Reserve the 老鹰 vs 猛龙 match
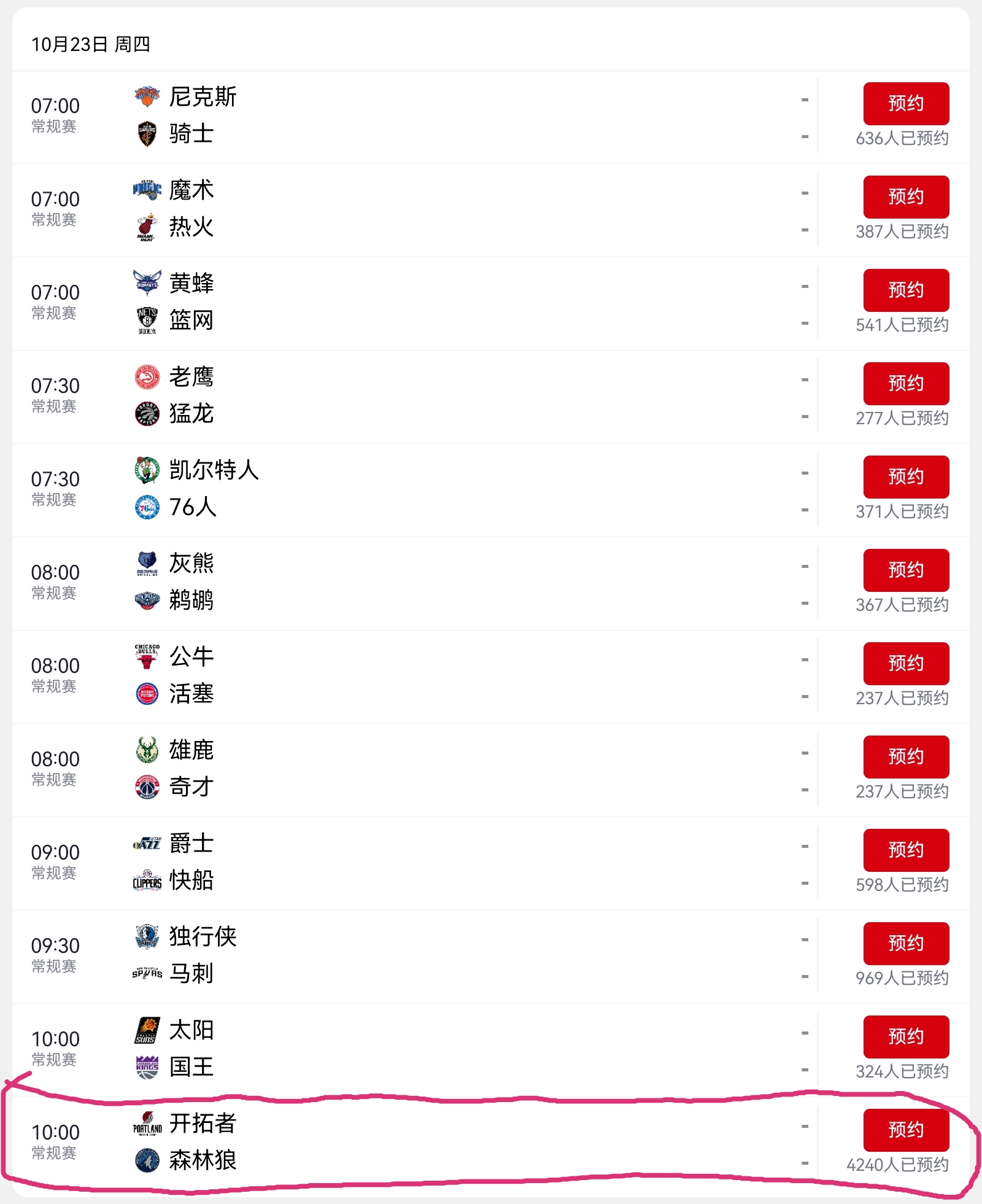Screen dimensions: 982x1204 (905, 383)
